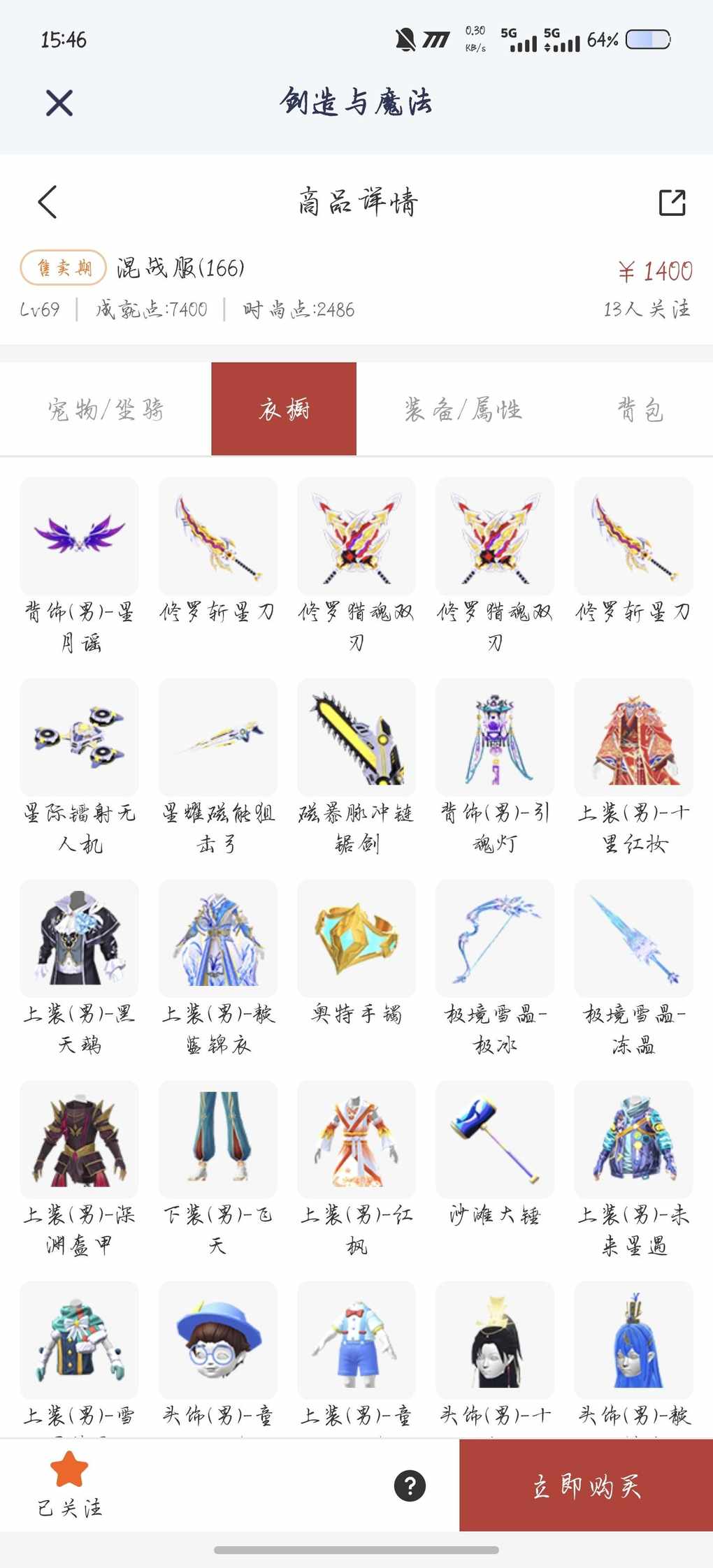This screenshot has width=713, height=1568.
Task: Go back from 商品详情
Action: point(48,203)
